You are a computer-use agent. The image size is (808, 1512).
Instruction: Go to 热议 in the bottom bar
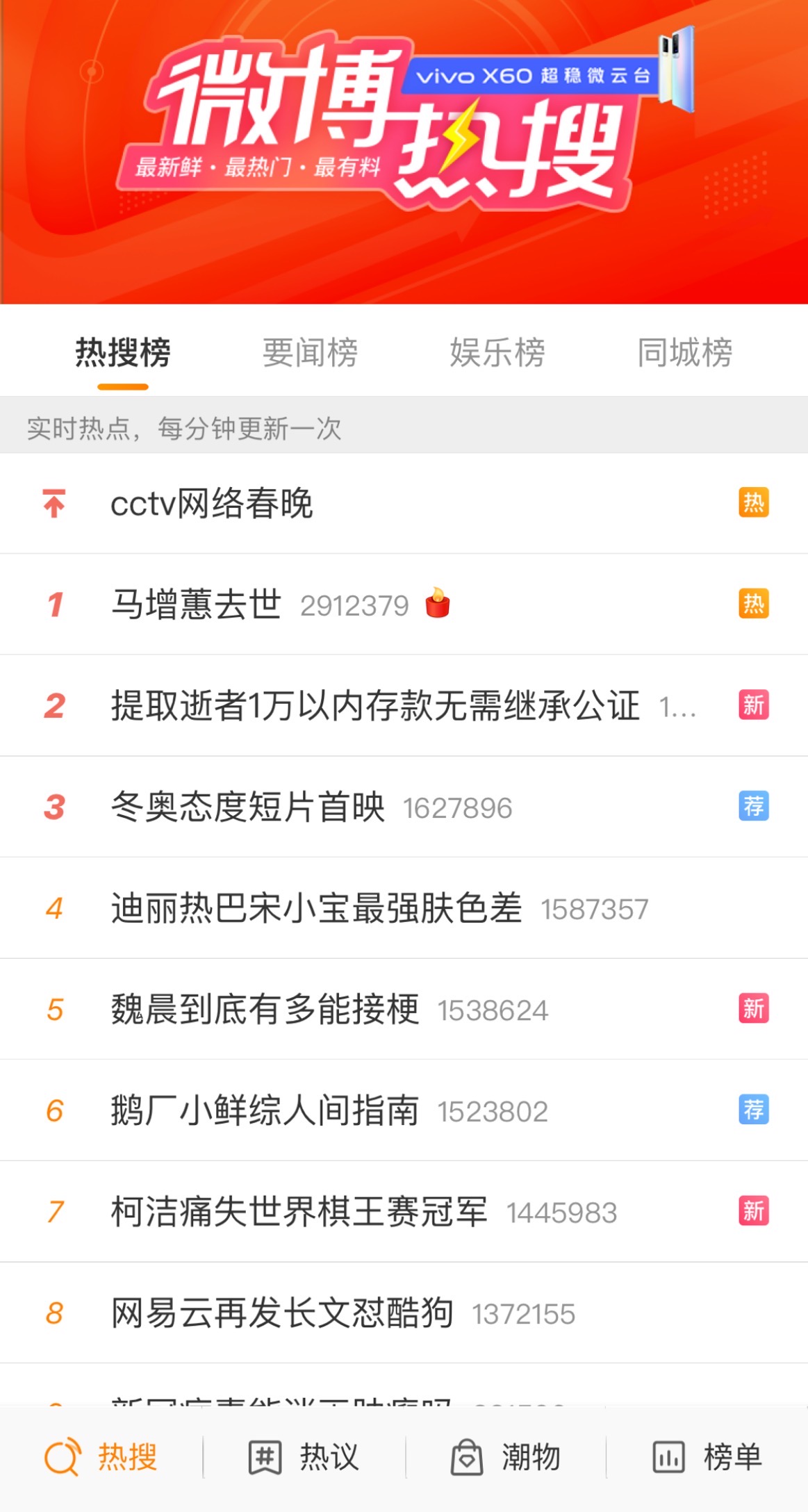304,1456
